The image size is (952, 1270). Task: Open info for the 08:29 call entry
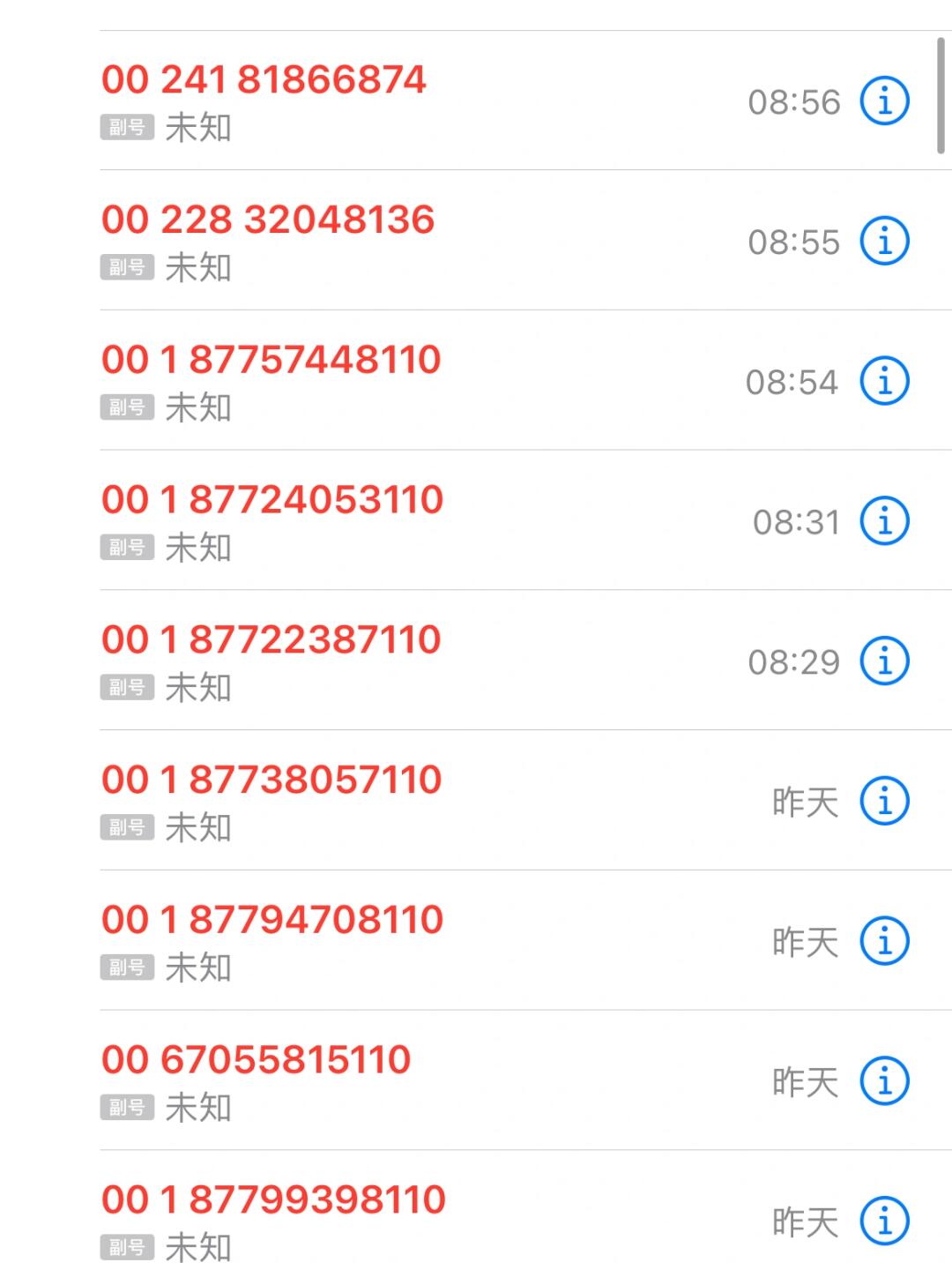(883, 661)
